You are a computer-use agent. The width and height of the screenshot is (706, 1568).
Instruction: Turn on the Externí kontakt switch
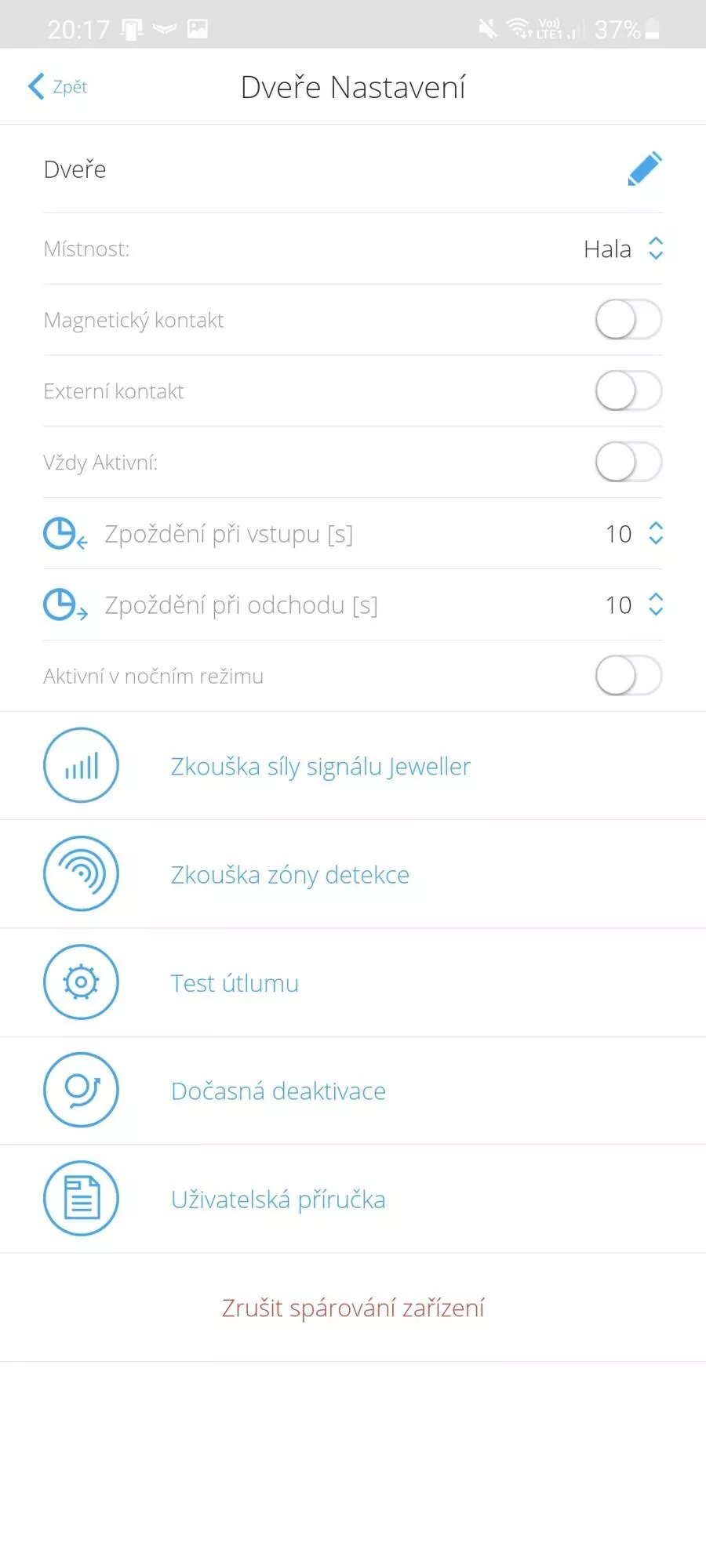pos(628,391)
